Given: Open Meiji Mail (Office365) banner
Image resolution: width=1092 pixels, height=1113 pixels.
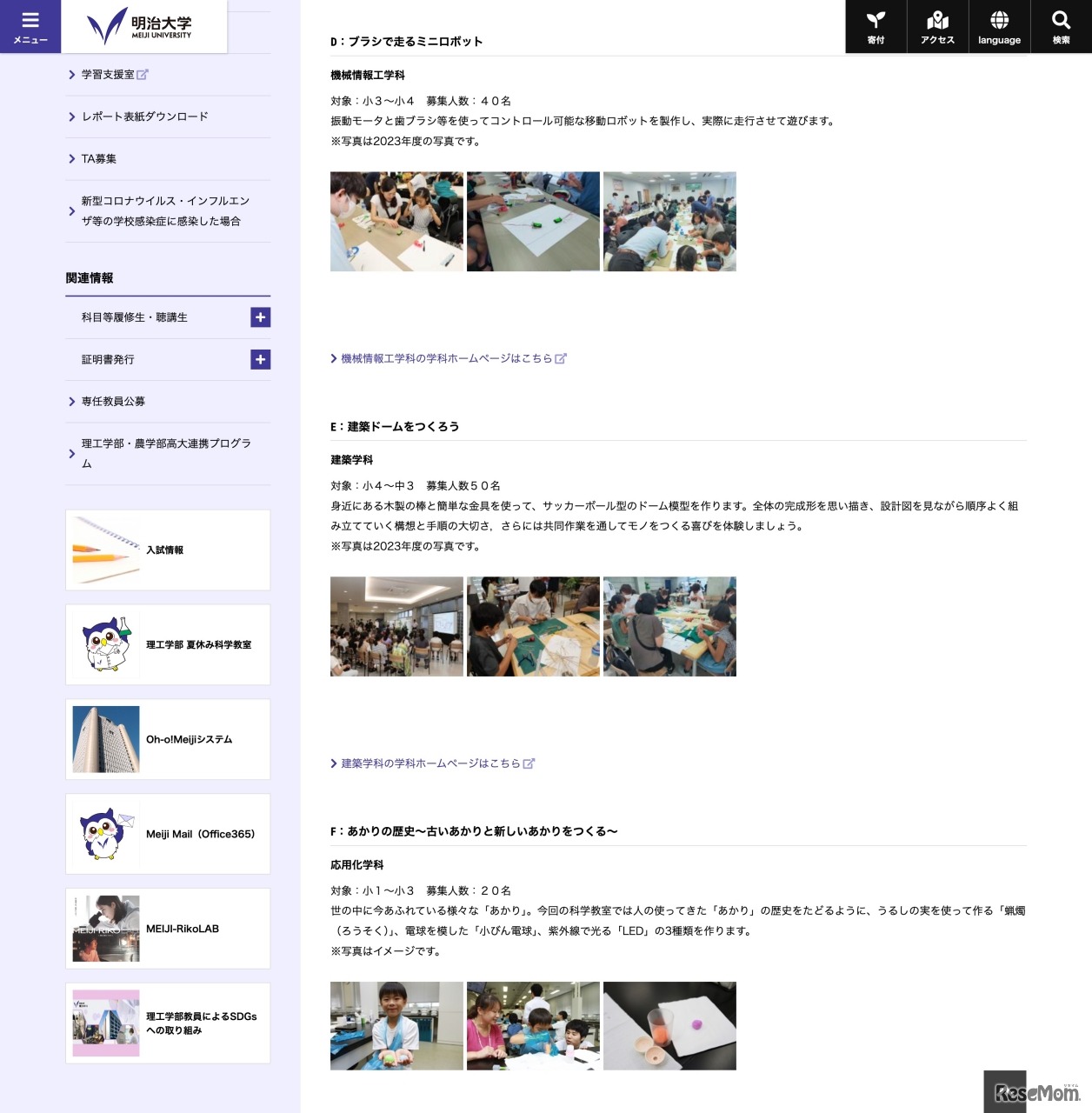Looking at the screenshot, I should pyautogui.click(x=168, y=834).
